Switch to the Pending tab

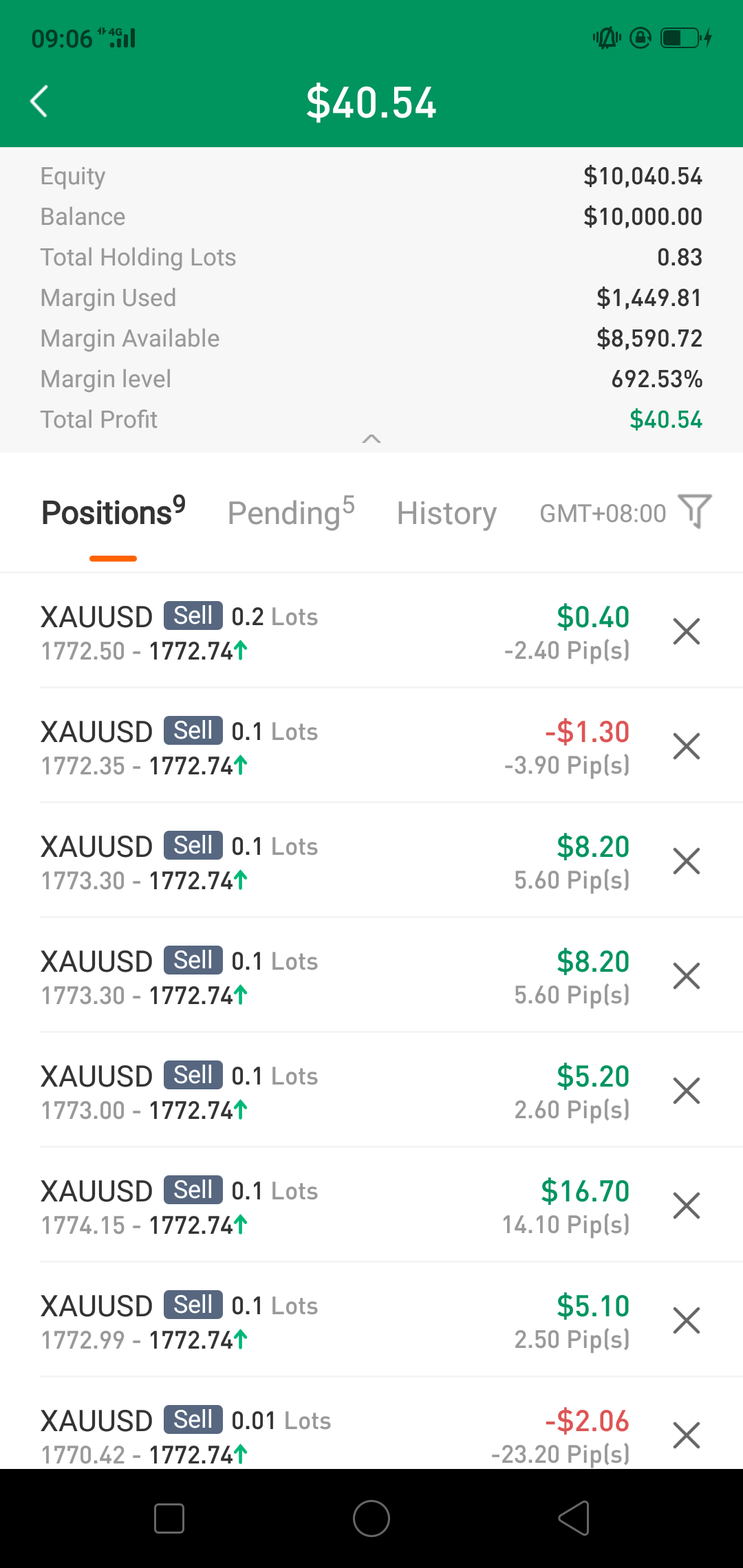(x=291, y=512)
